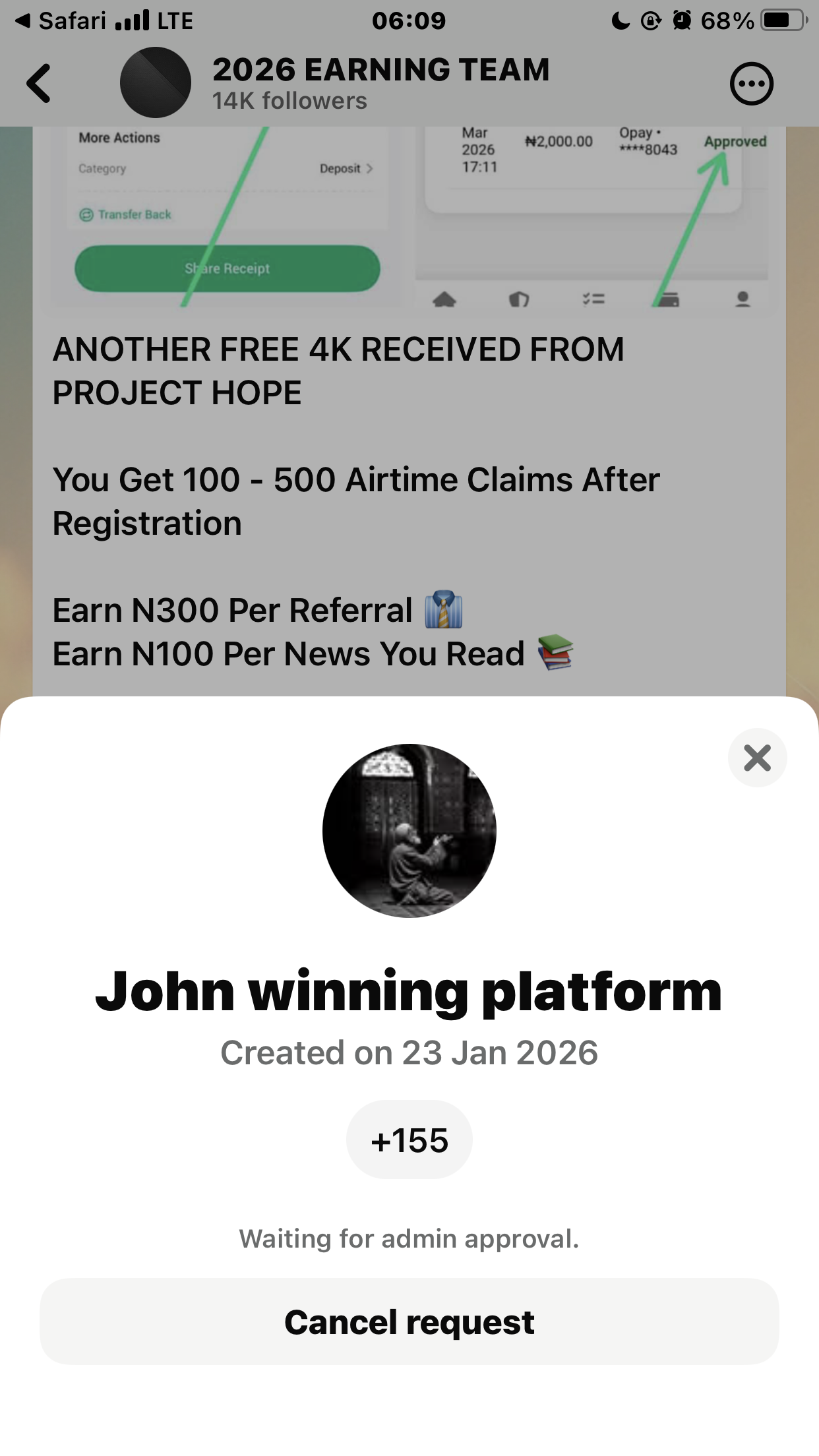Open the channel overflow menu
This screenshot has width=819, height=1456.
(x=751, y=84)
